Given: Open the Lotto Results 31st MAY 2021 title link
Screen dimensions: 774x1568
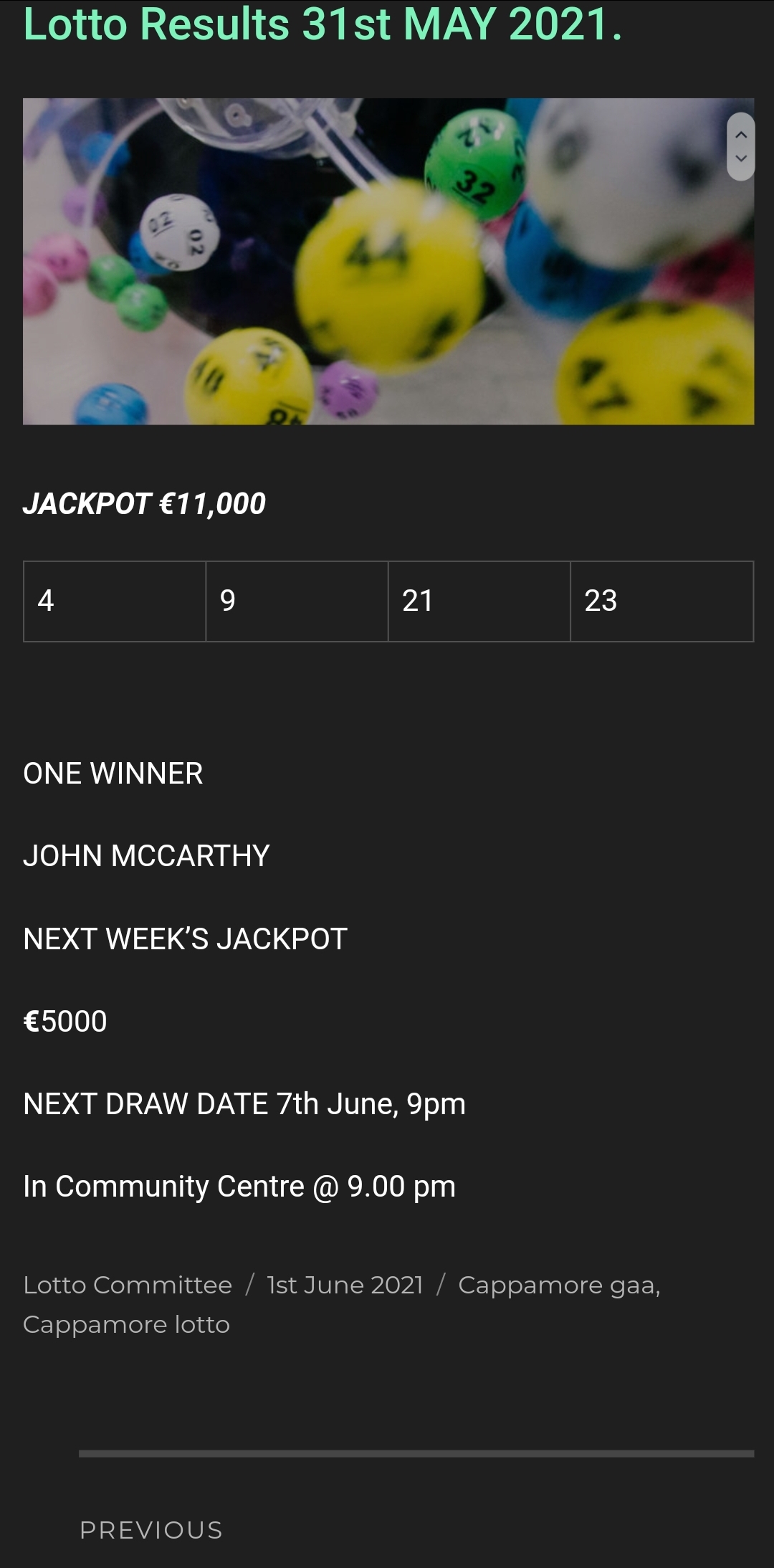Looking at the screenshot, I should click(x=322, y=24).
